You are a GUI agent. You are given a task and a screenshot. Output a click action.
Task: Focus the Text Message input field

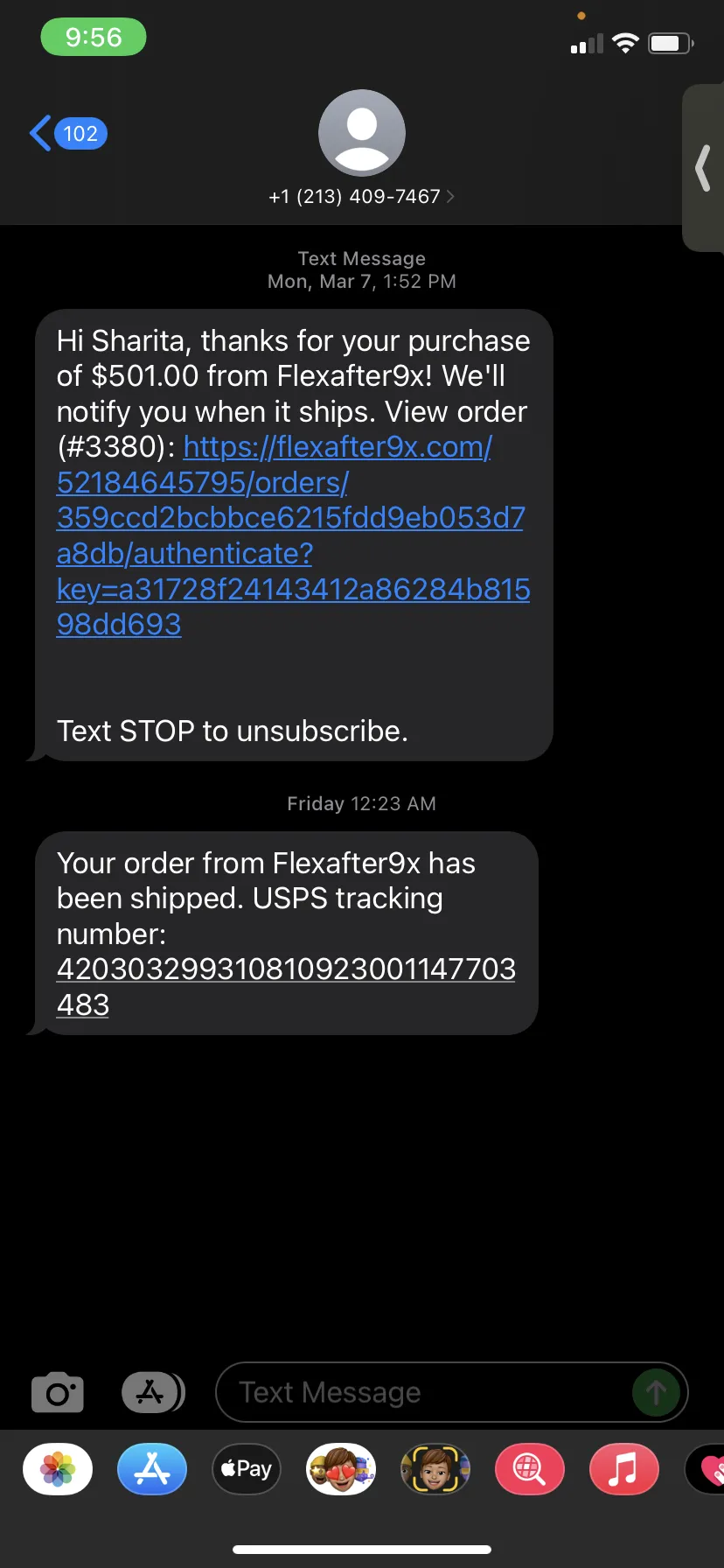click(423, 1392)
